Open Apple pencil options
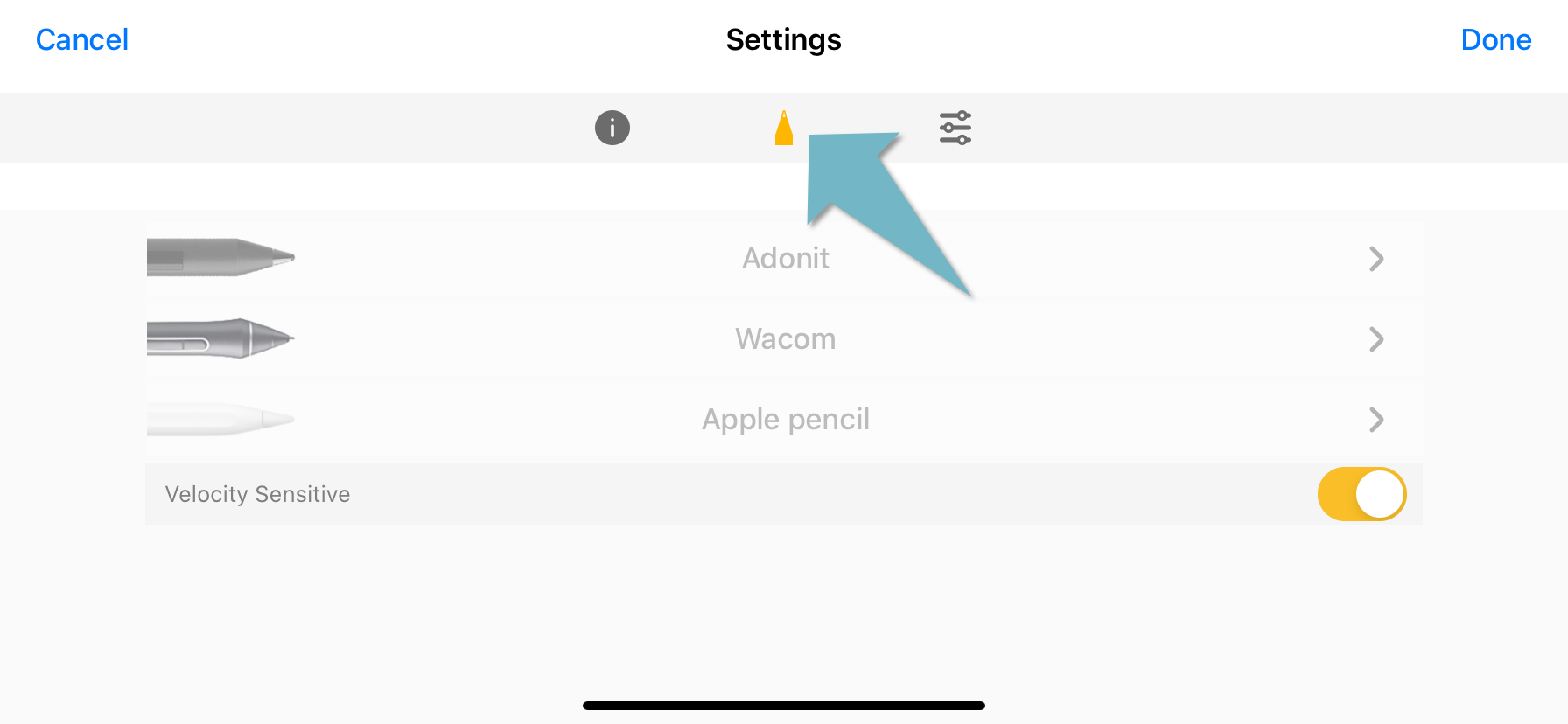 click(784, 420)
